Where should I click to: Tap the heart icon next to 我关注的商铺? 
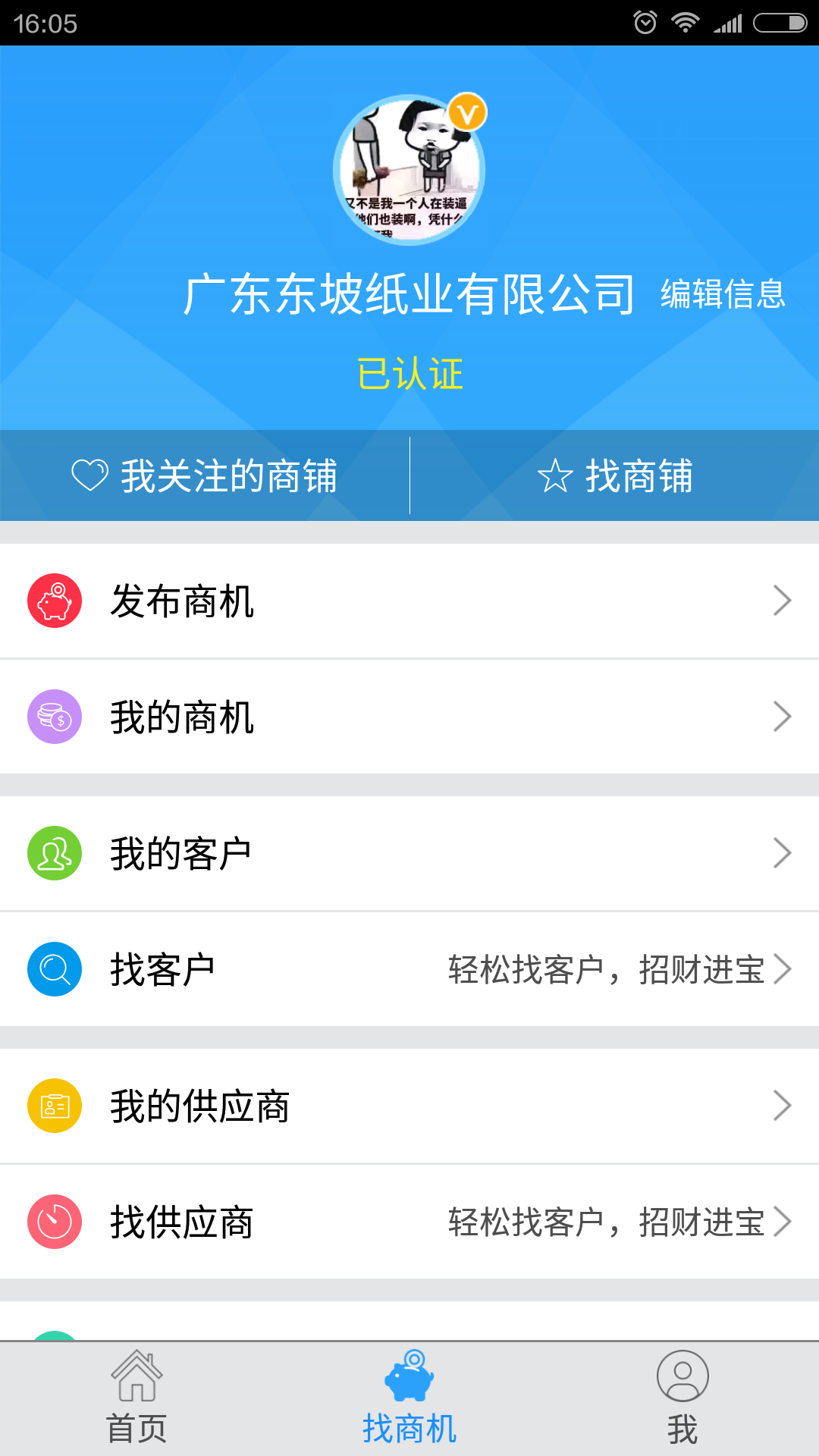click(x=90, y=475)
